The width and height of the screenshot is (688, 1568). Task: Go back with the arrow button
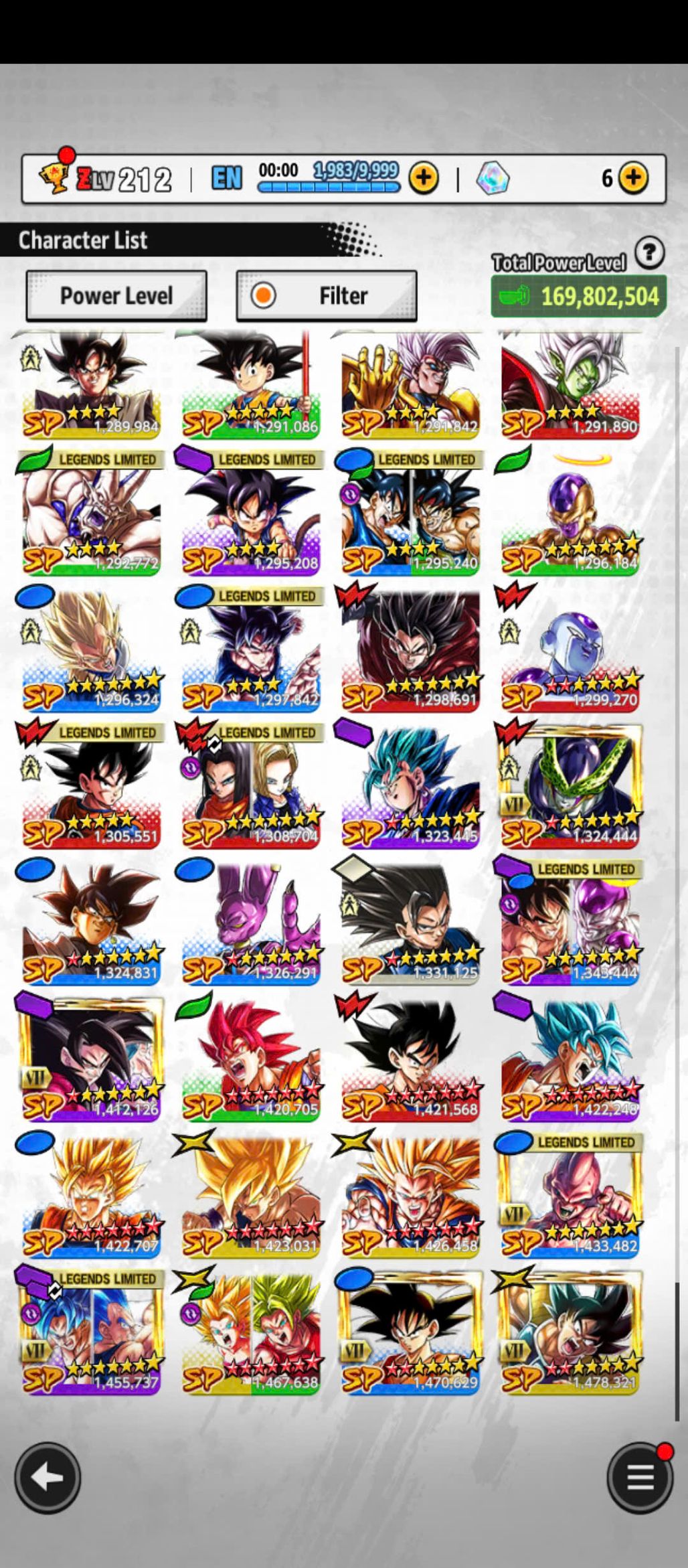(48, 1477)
